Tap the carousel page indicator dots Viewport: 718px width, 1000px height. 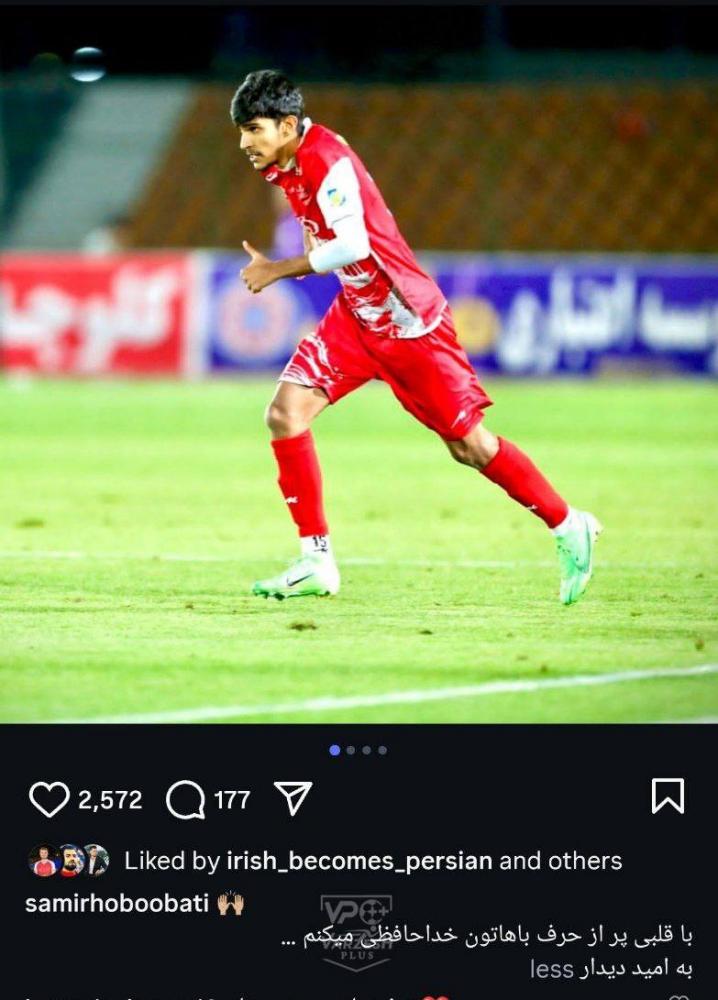[358, 750]
